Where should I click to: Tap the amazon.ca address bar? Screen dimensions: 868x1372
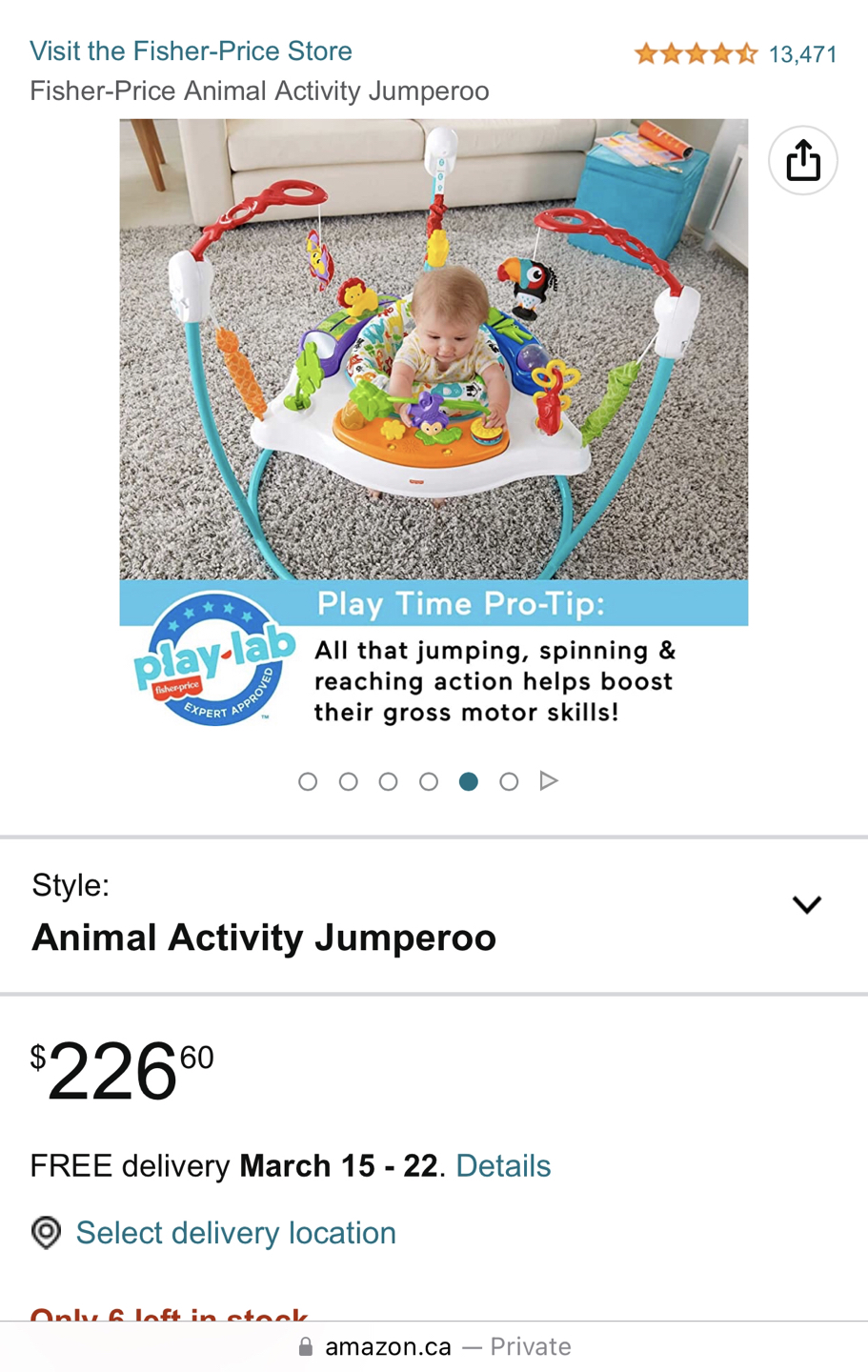click(x=434, y=1346)
